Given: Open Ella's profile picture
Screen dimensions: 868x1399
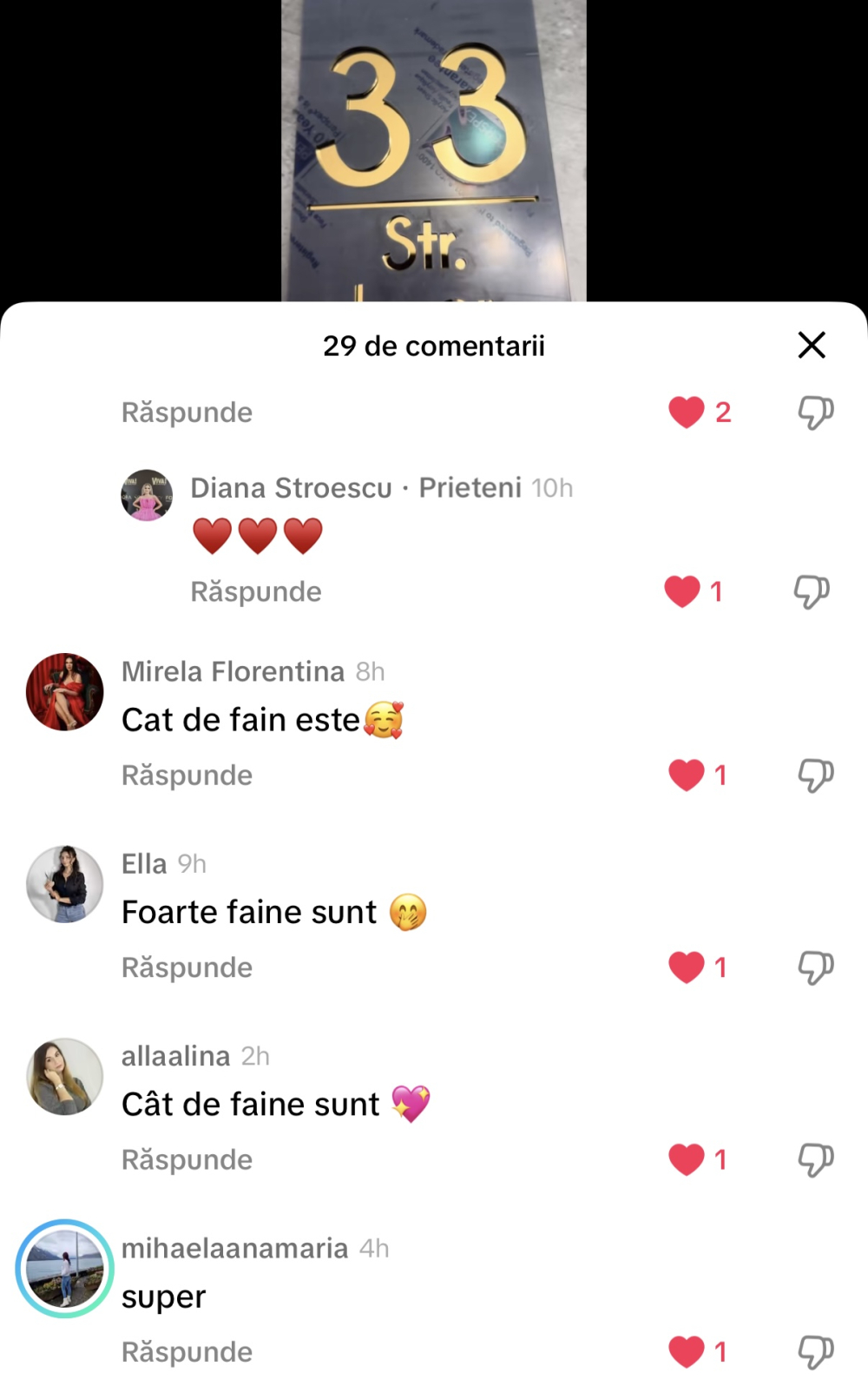Looking at the screenshot, I should click(x=65, y=884).
